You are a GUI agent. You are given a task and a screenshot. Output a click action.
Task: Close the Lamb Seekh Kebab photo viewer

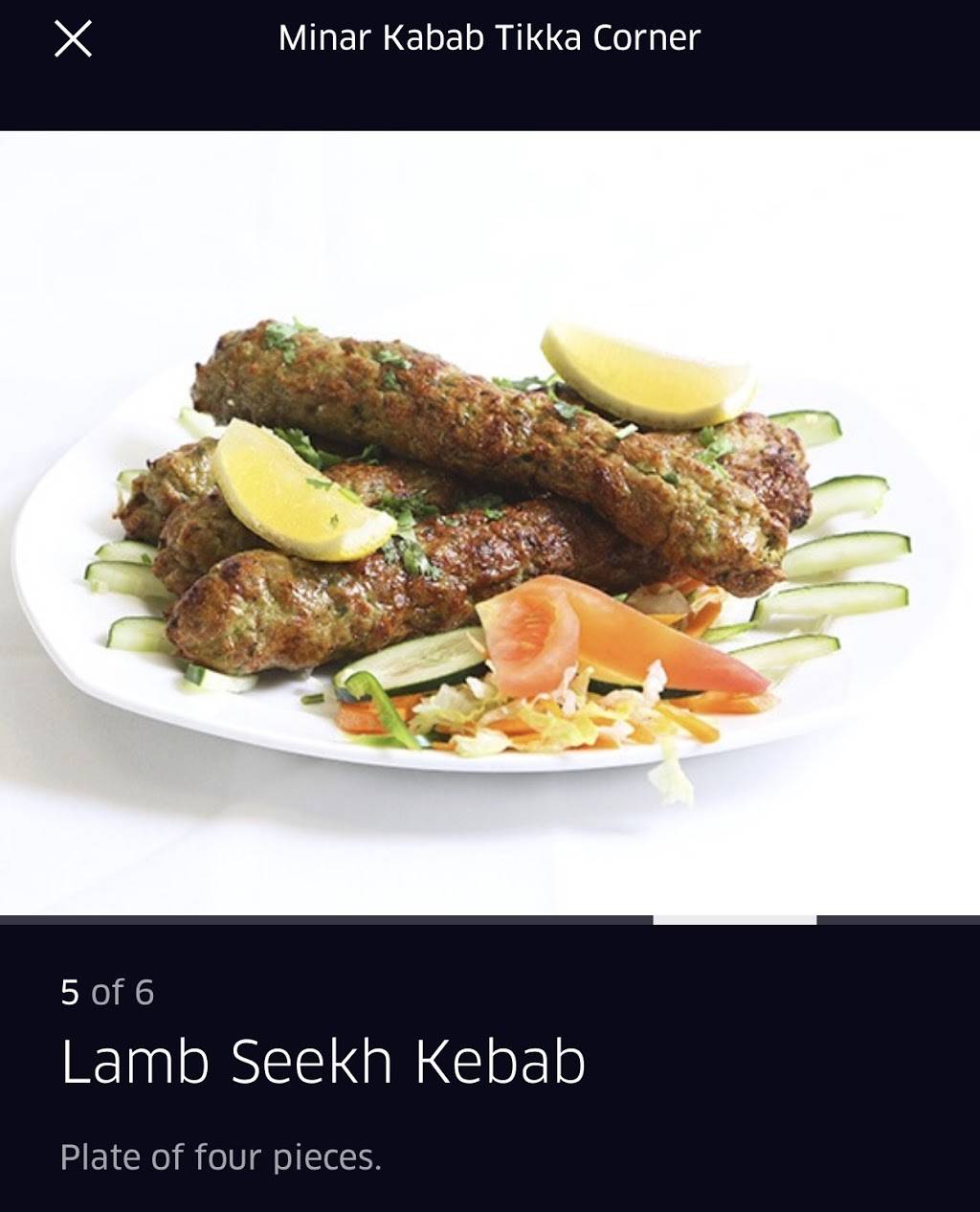(73, 39)
